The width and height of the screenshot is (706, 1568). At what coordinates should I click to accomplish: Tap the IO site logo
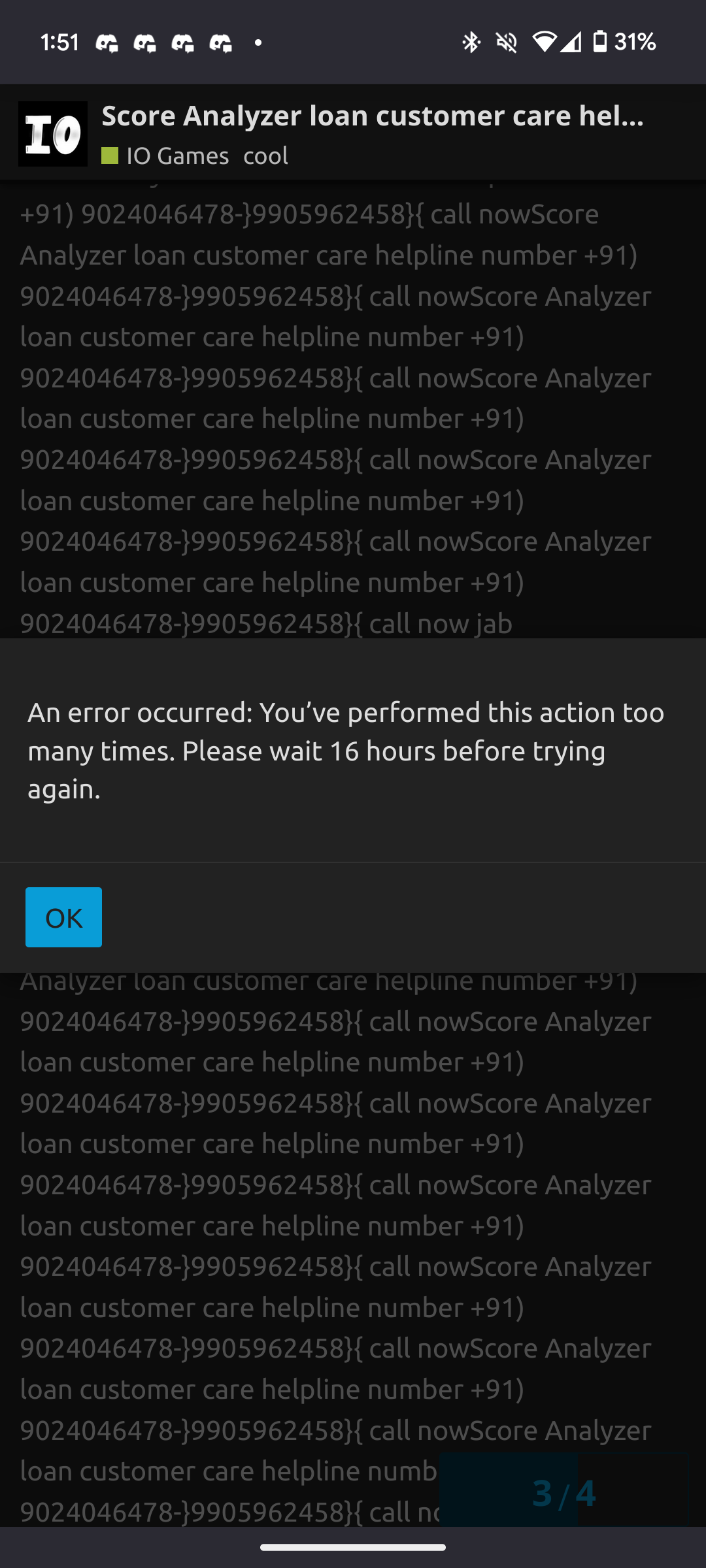pos(53,134)
